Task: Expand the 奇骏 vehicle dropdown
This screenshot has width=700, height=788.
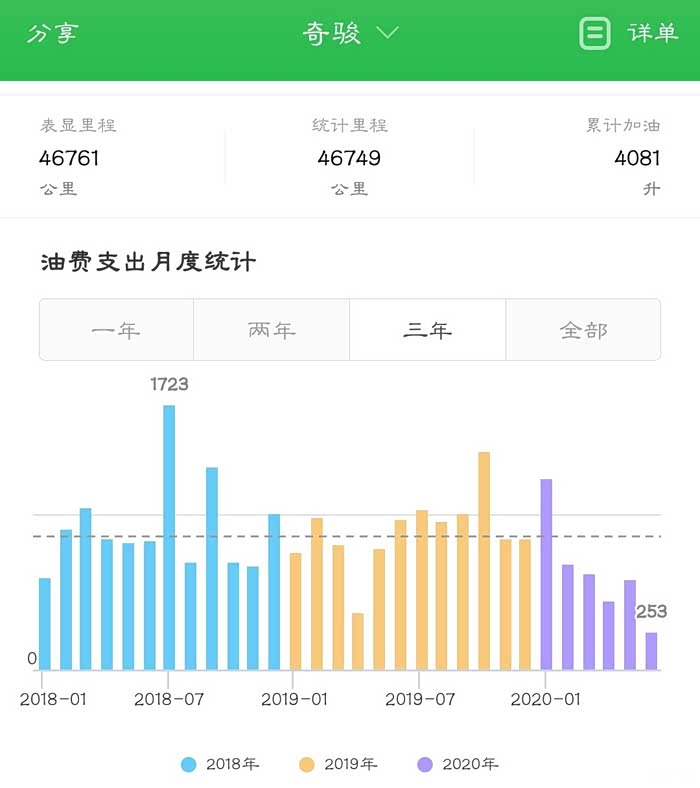Action: [350, 33]
